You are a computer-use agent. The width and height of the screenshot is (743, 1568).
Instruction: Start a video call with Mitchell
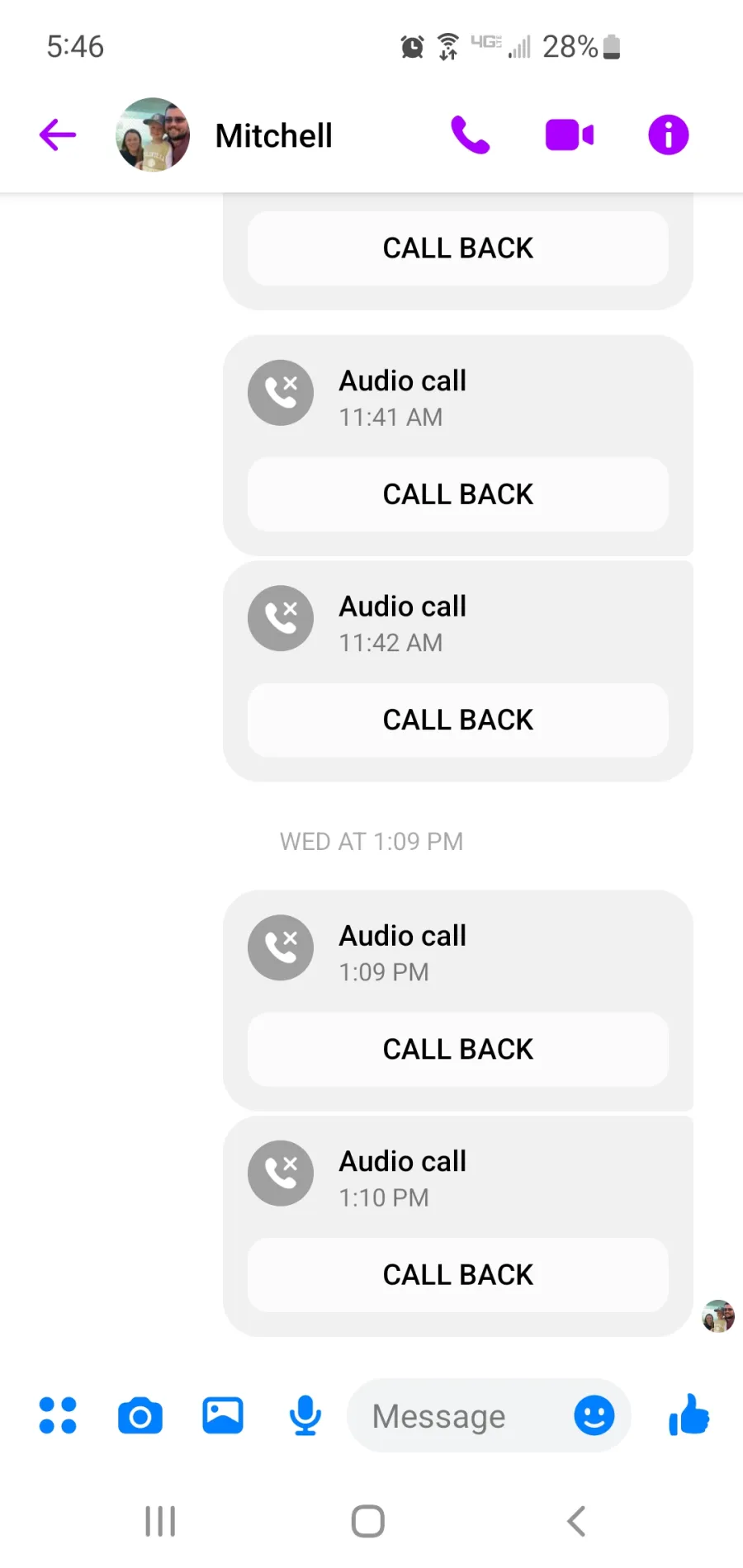click(570, 135)
